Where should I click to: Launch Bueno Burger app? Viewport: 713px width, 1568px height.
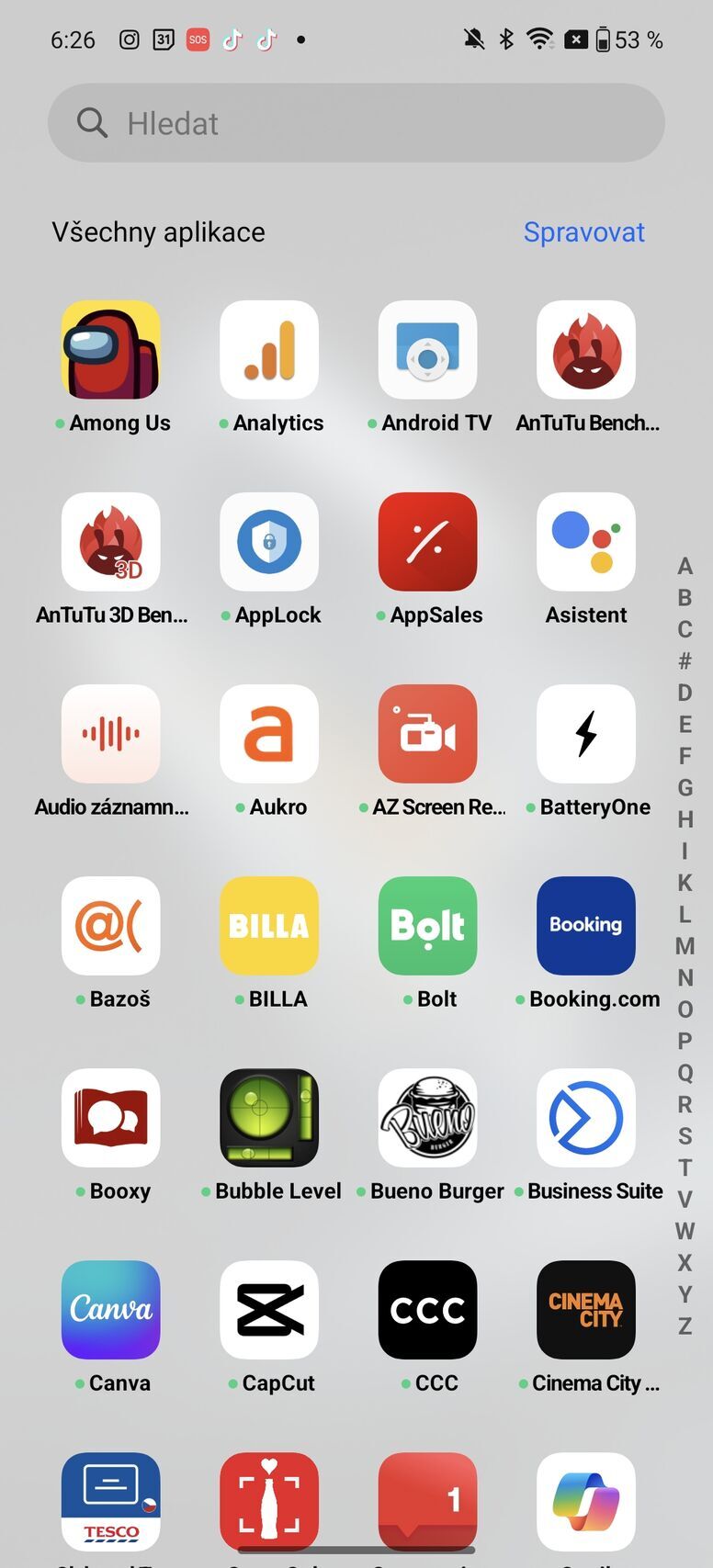click(427, 1119)
